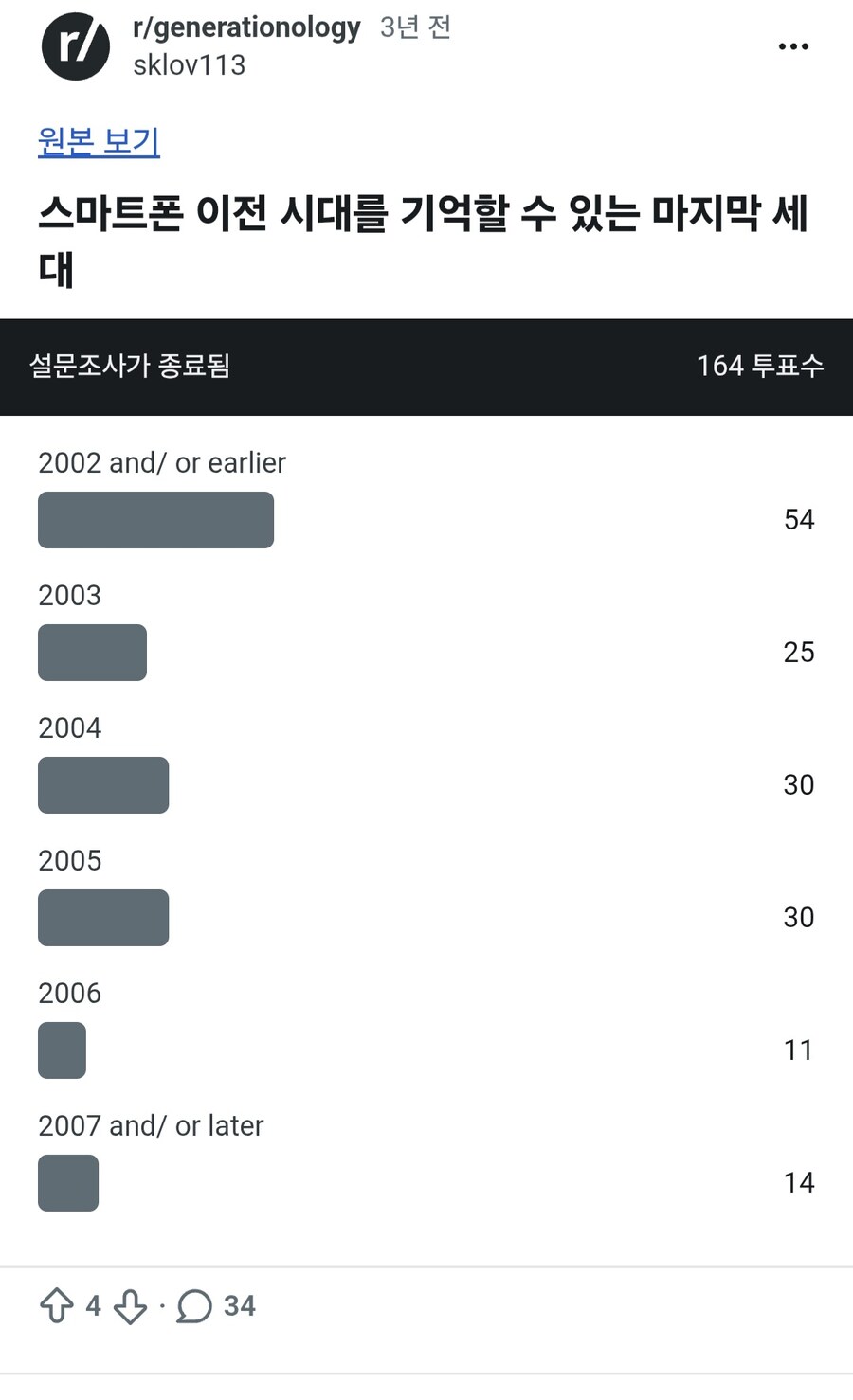Expand the 164 투표수 vote details

point(760,367)
